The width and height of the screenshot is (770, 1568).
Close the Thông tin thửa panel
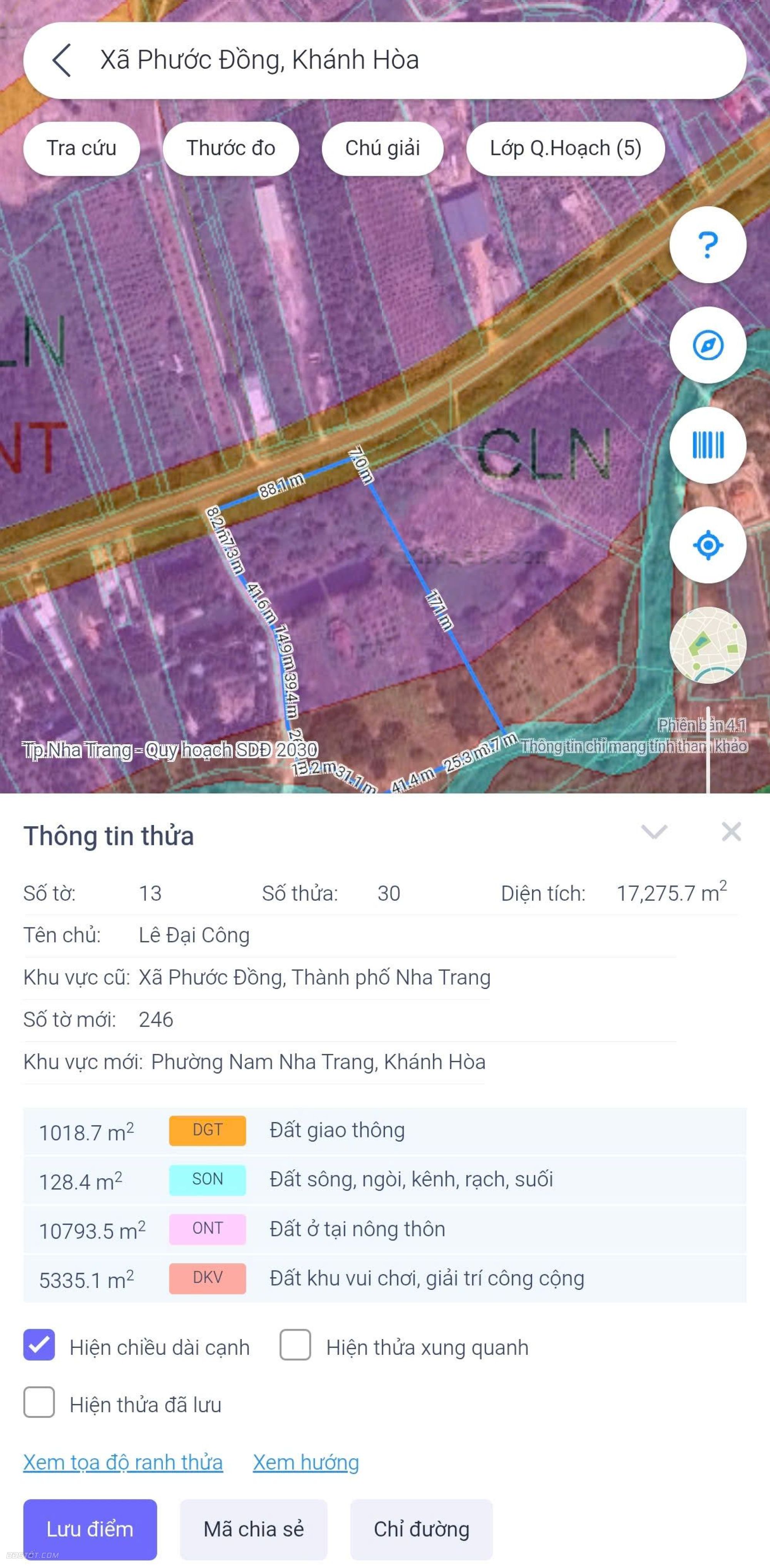coord(731,832)
